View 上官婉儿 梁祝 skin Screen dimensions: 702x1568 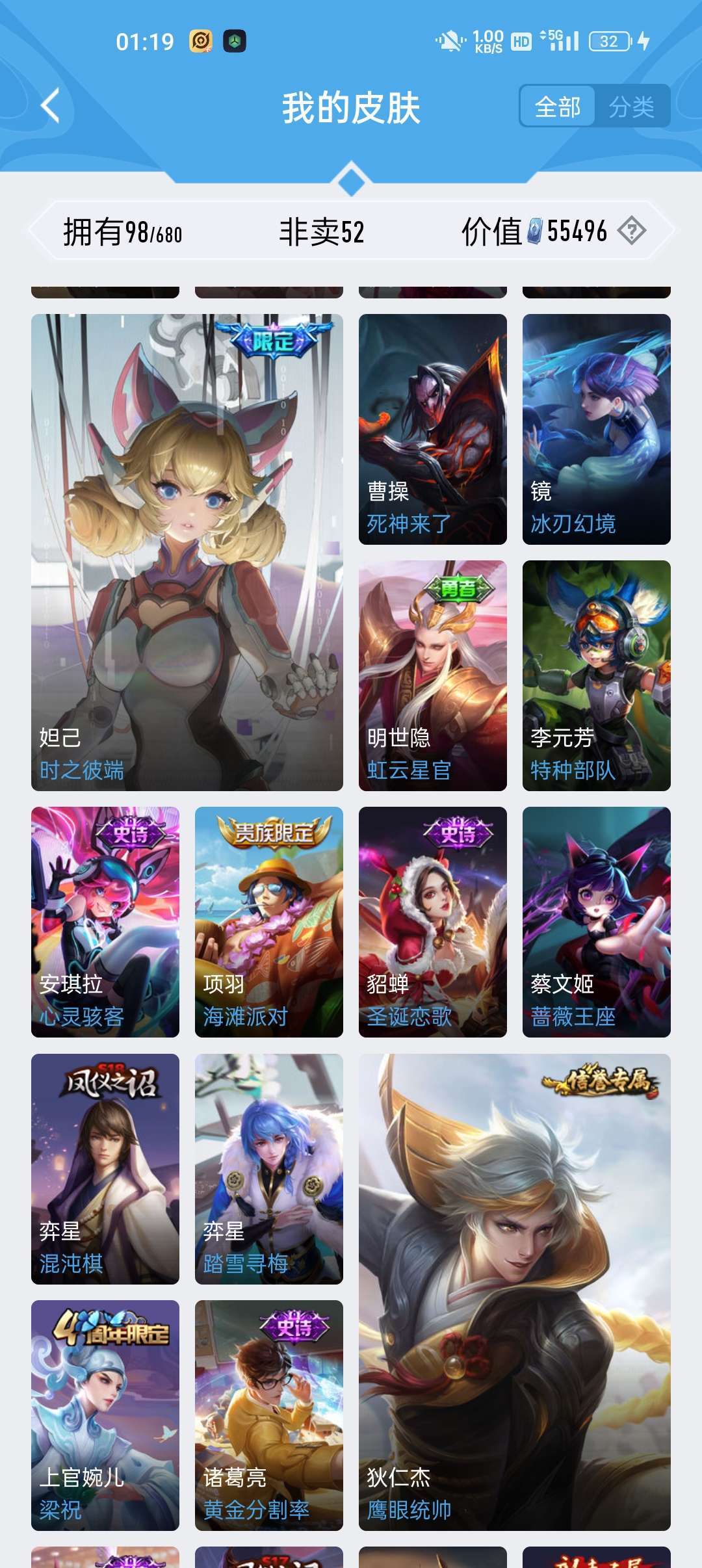point(105,1415)
